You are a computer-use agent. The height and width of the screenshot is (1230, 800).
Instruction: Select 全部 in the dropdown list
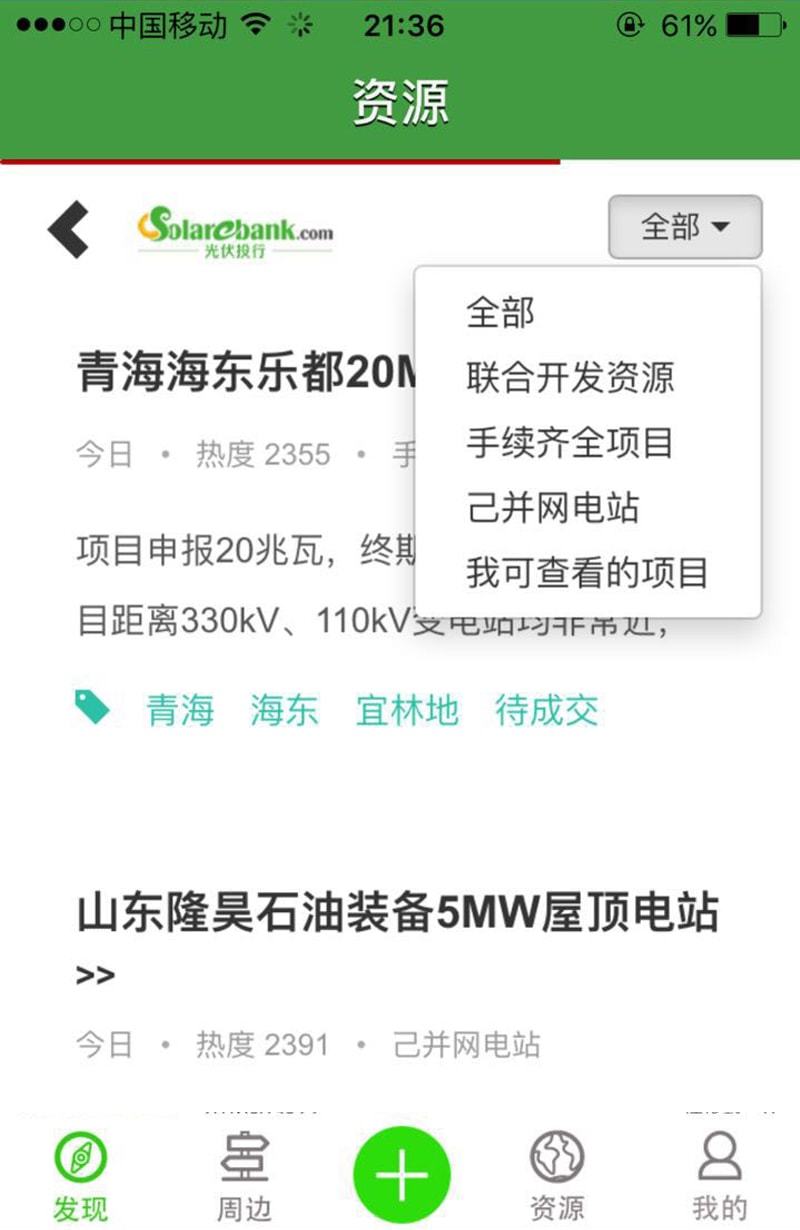coord(500,312)
